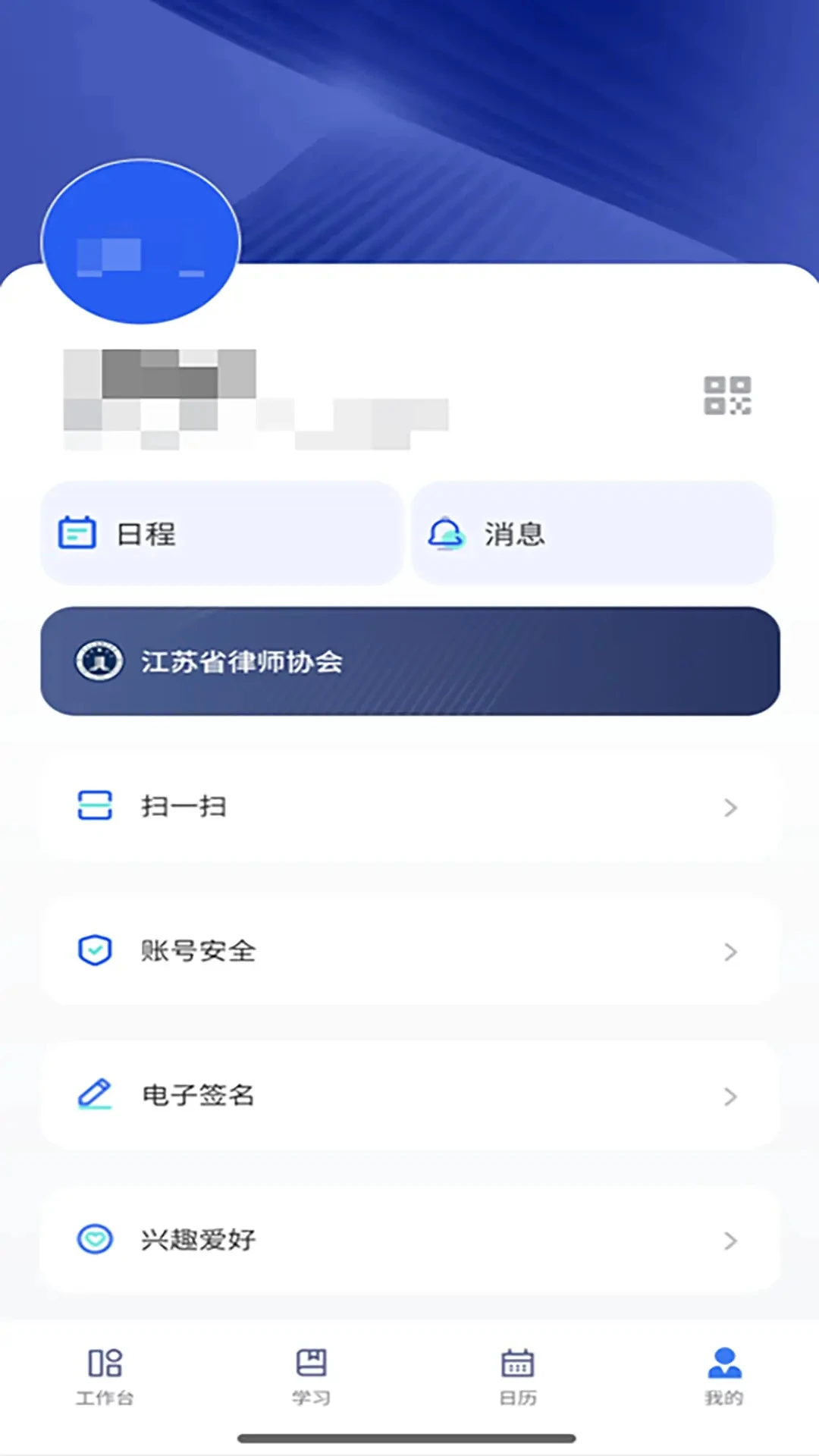The image size is (819, 1456).
Task: Tap the 电子签名 pencil icon
Action: click(94, 1095)
